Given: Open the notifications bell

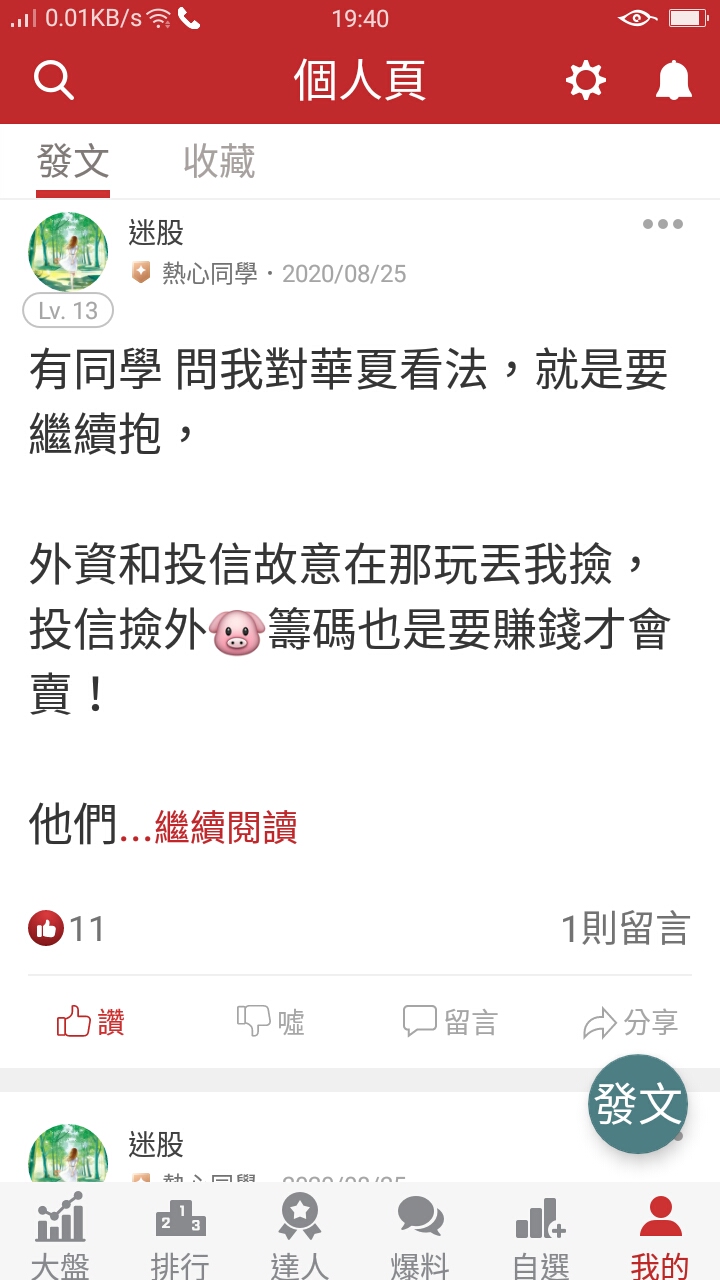Looking at the screenshot, I should [x=674, y=80].
